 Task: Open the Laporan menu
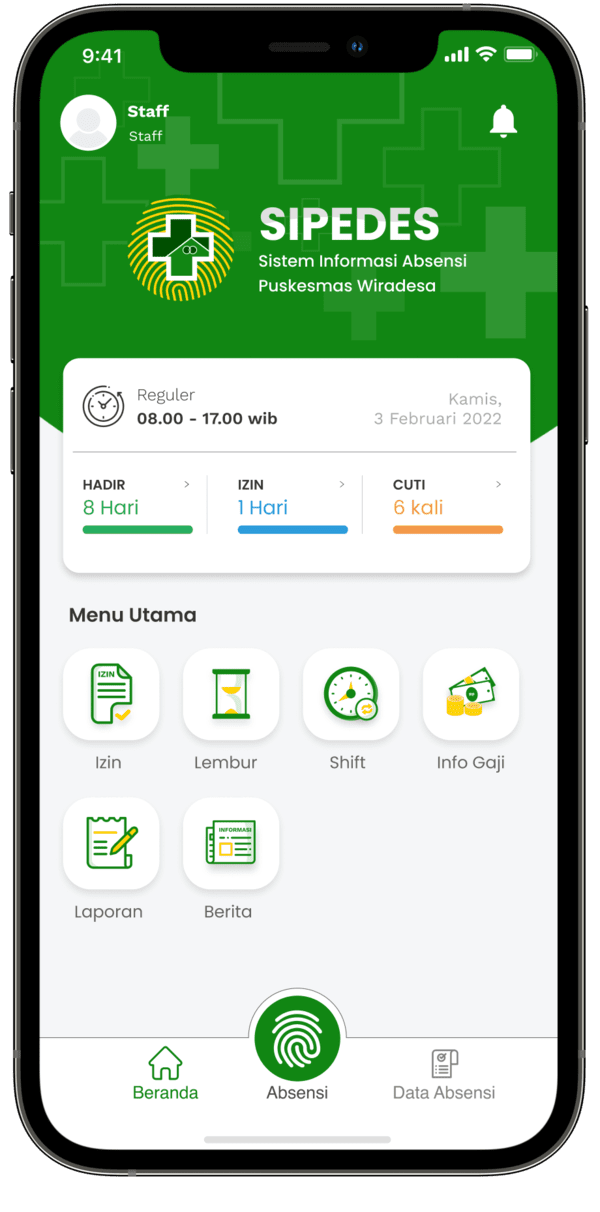coord(111,844)
